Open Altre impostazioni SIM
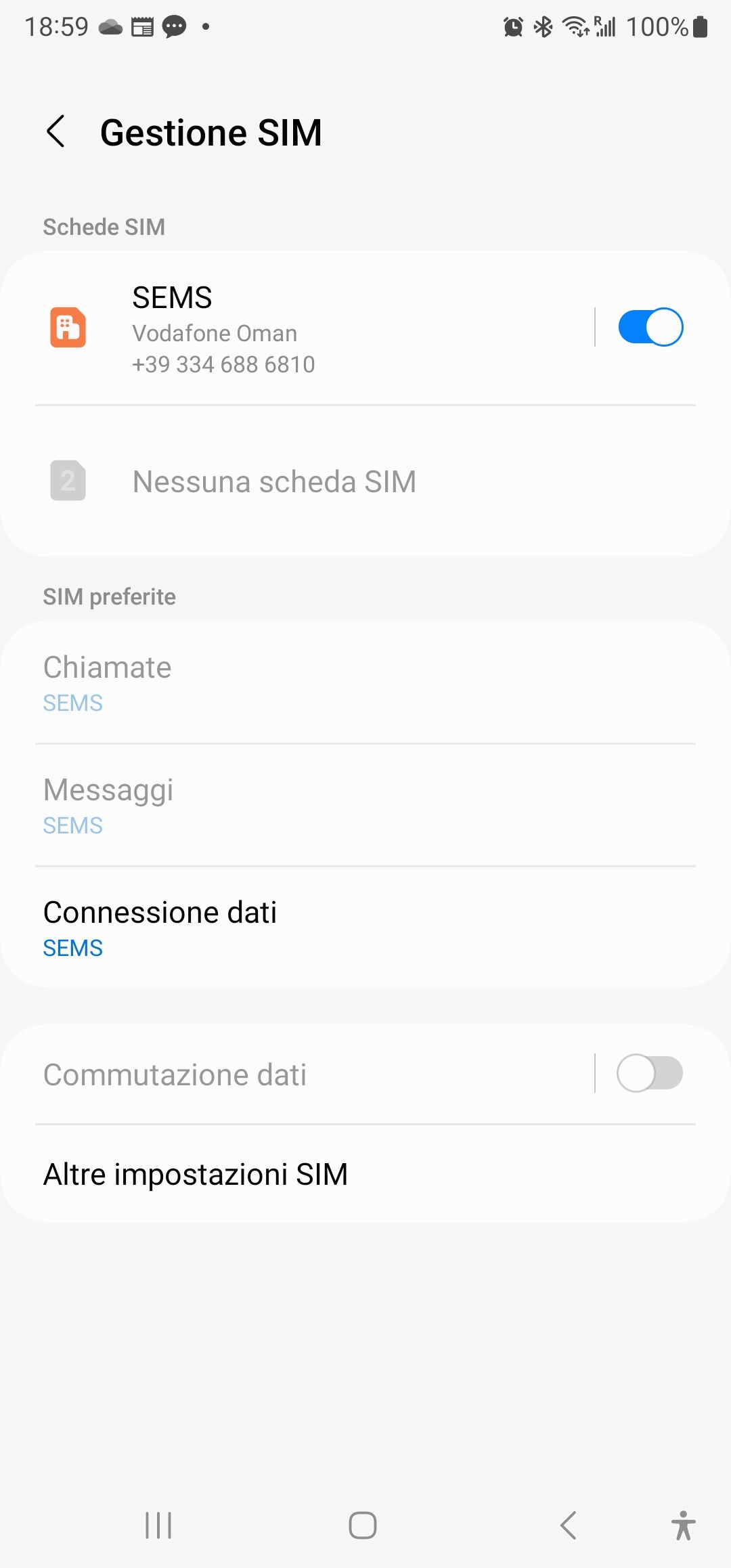Image resolution: width=731 pixels, height=1568 pixels. point(196,1174)
